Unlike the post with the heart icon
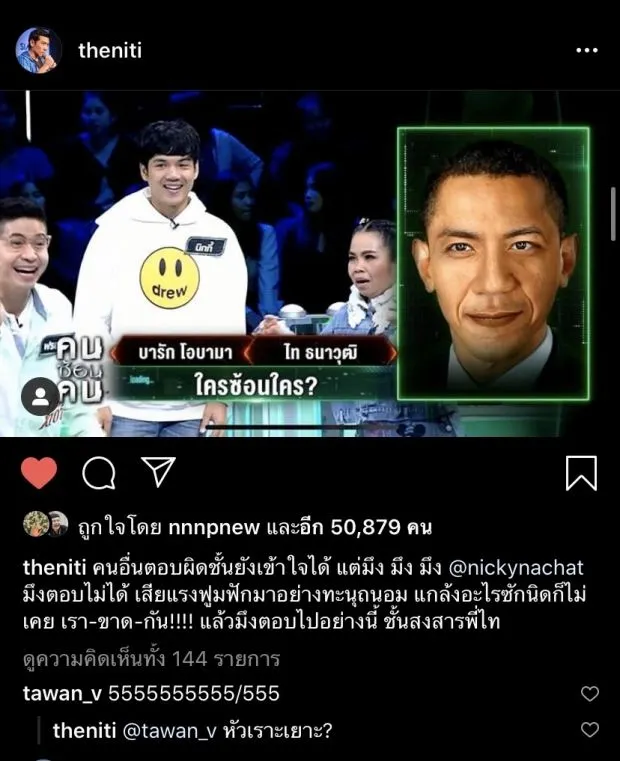This screenshot has height=761, width=620. click(x=39, y=472)
